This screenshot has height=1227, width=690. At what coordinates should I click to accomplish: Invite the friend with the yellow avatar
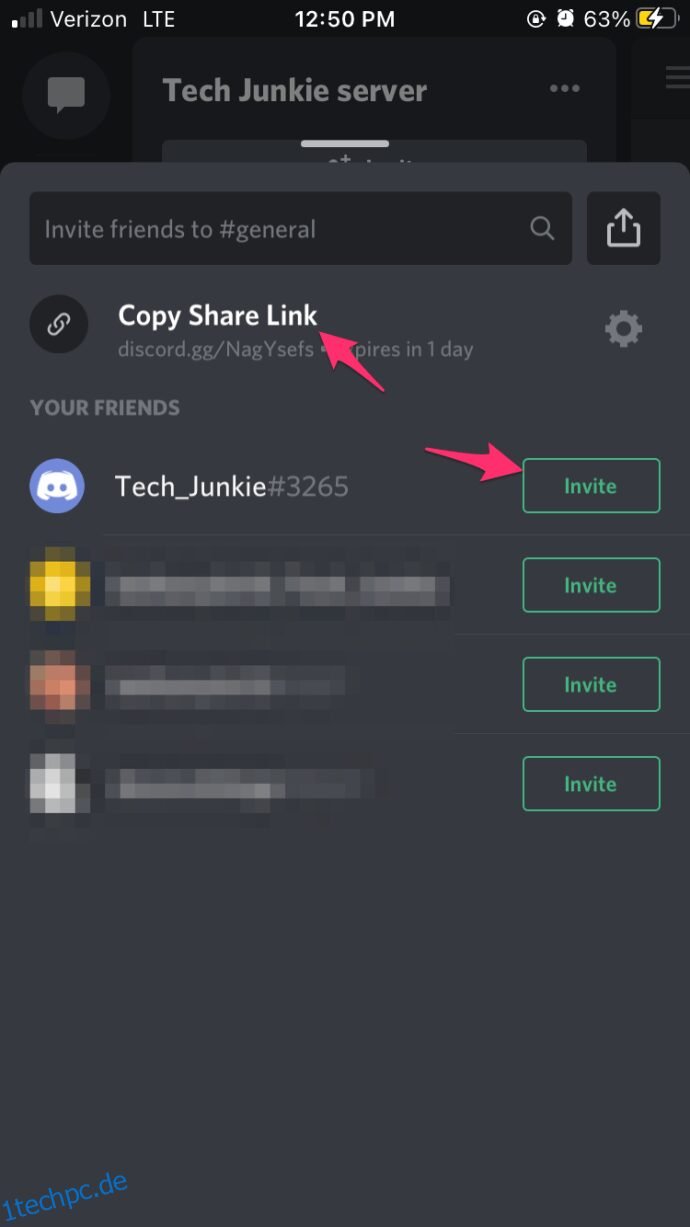point(590,585)
